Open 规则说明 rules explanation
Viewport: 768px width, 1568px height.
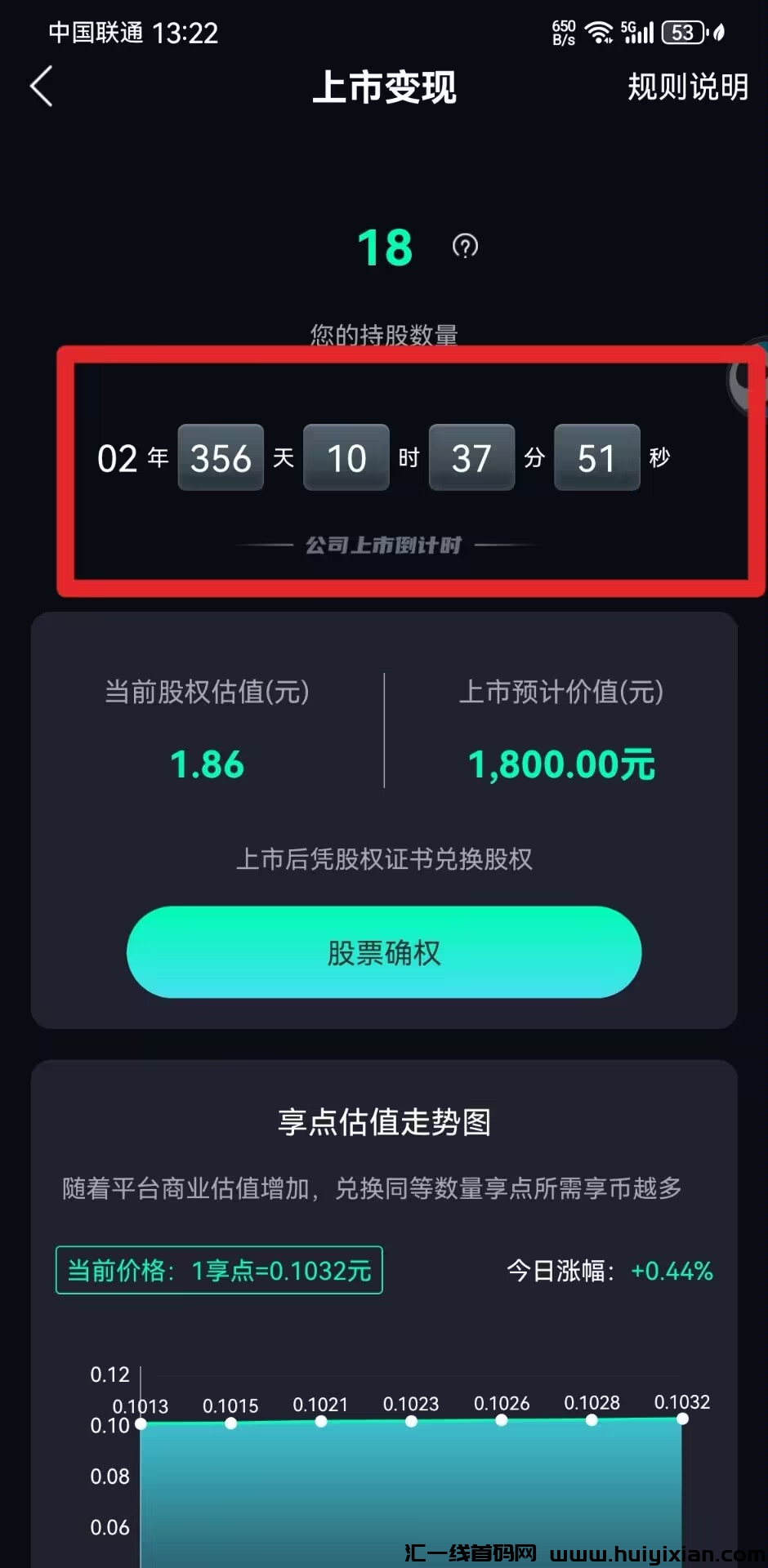(687, 87)
